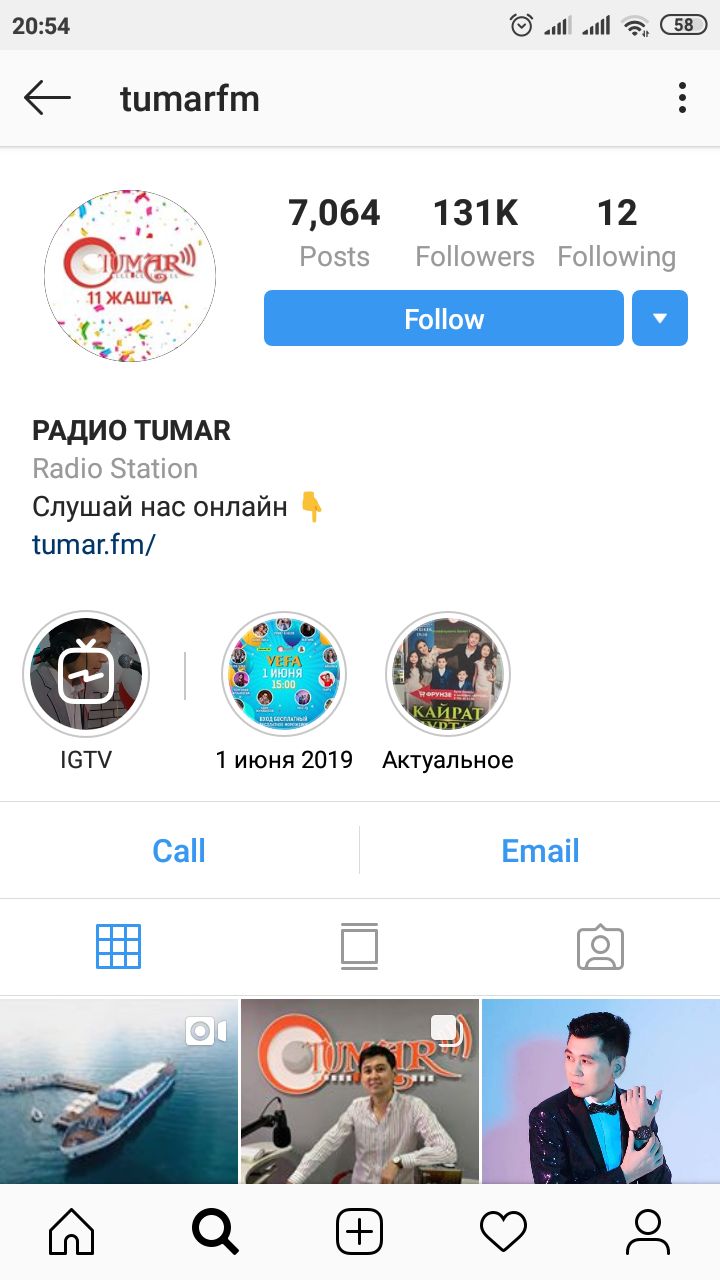Open the post with man in studio

click(x=360, y=1091)
